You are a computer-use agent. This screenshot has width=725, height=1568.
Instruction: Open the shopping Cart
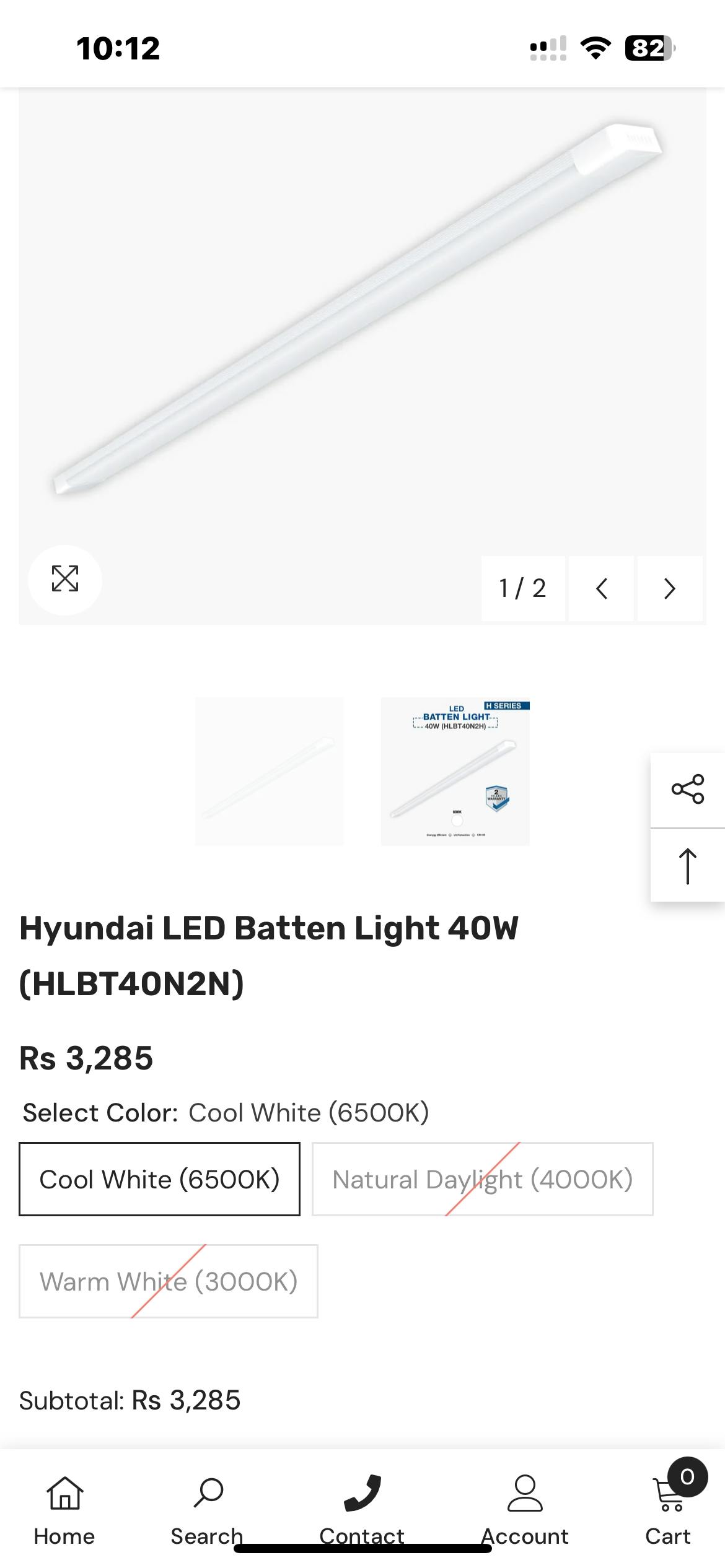coord(668,1510)
